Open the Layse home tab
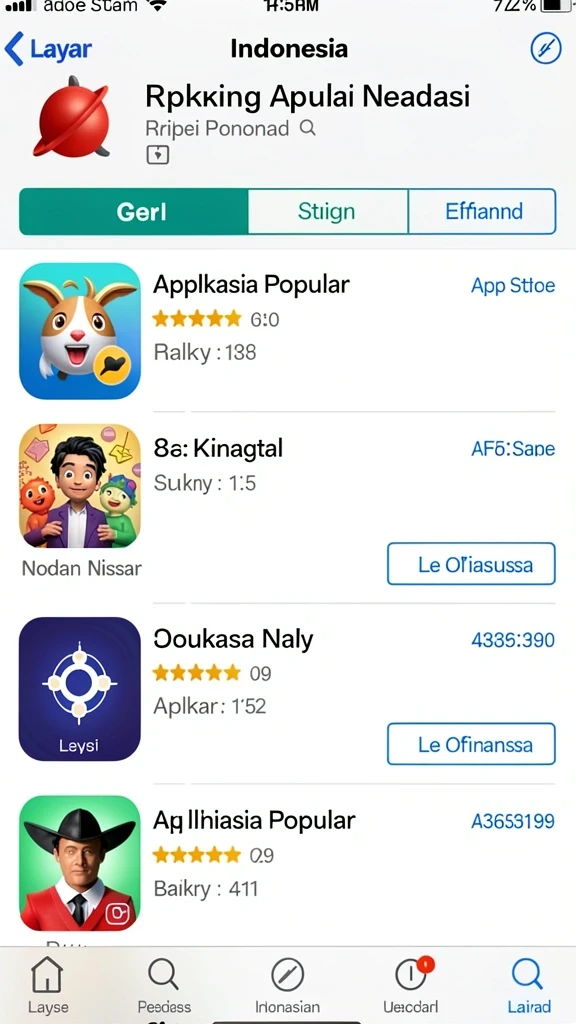Image resolution: width=576 pixels, height=1024 pixels. pyautogui.click(x=48, y=986)
